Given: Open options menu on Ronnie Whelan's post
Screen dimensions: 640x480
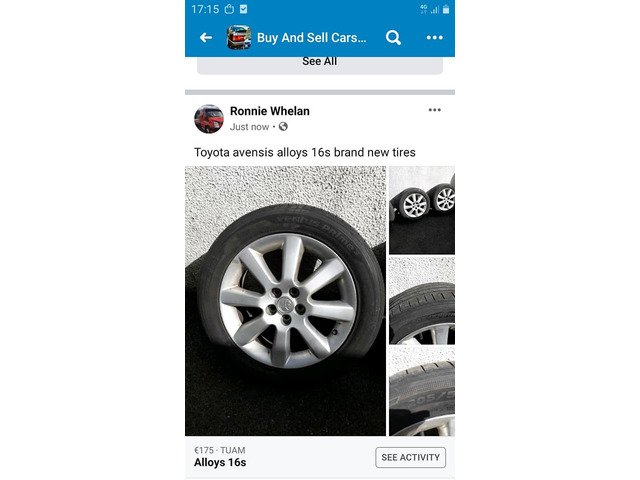Looking at the screenshot, I should (x=434, y=110).
